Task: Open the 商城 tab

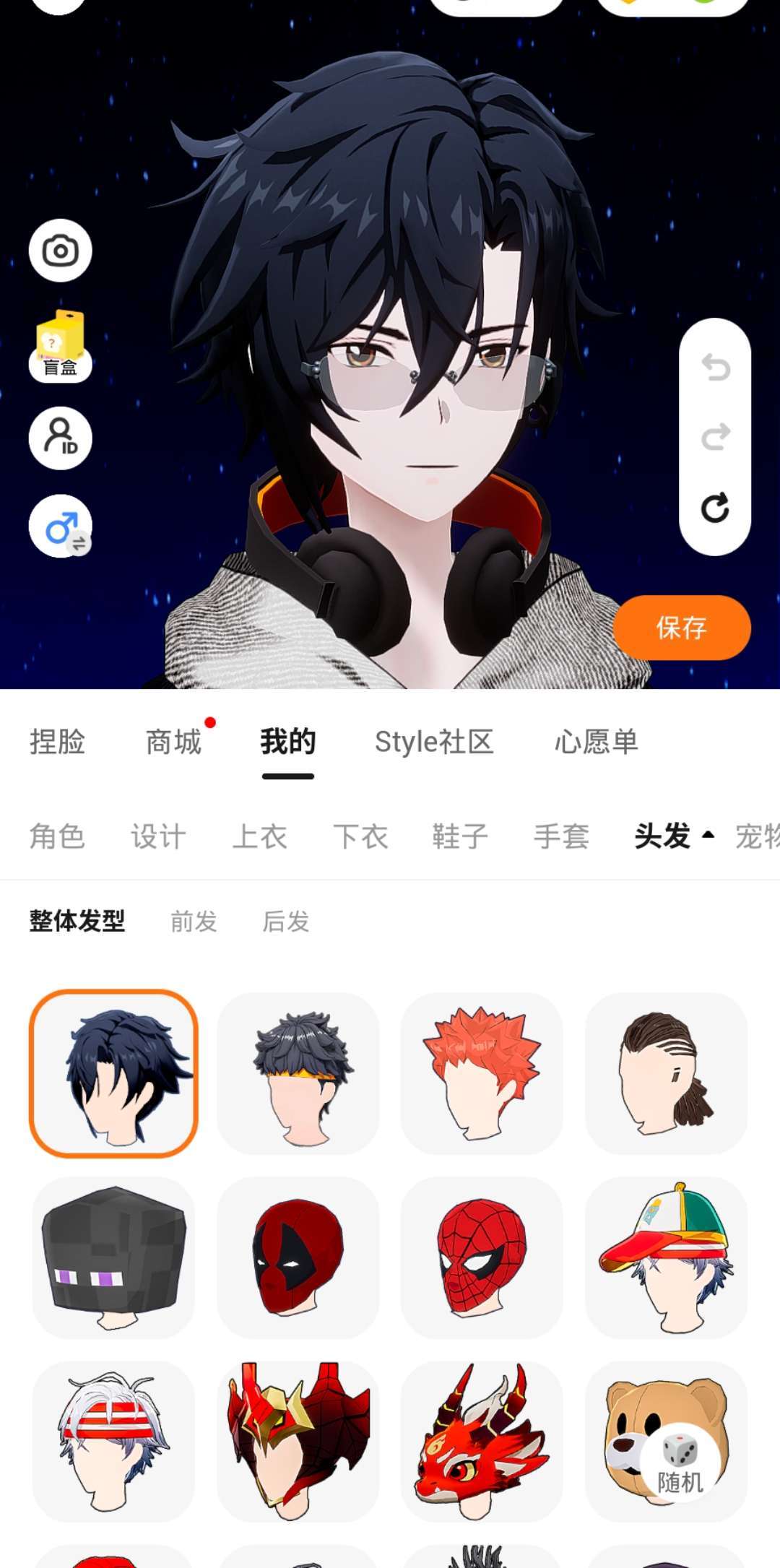Action: (173, 742)
